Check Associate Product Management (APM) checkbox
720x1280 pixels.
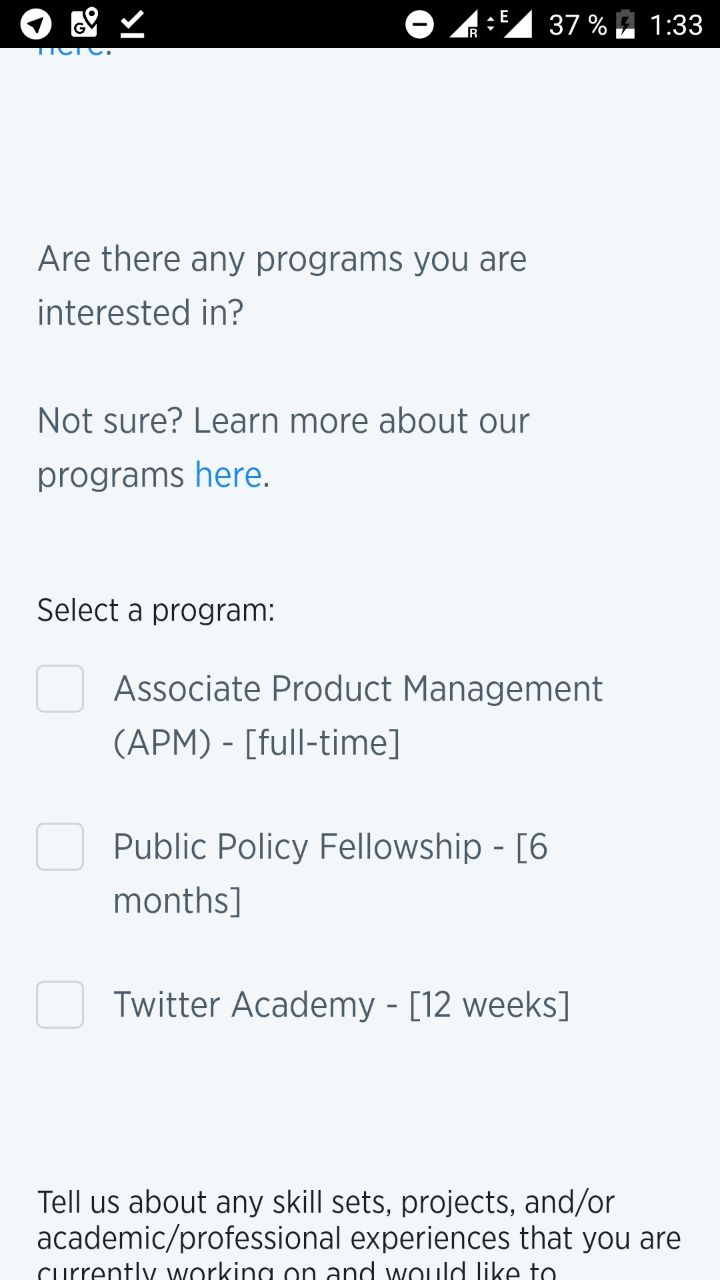pyautogui.click(x=60, y=689)
